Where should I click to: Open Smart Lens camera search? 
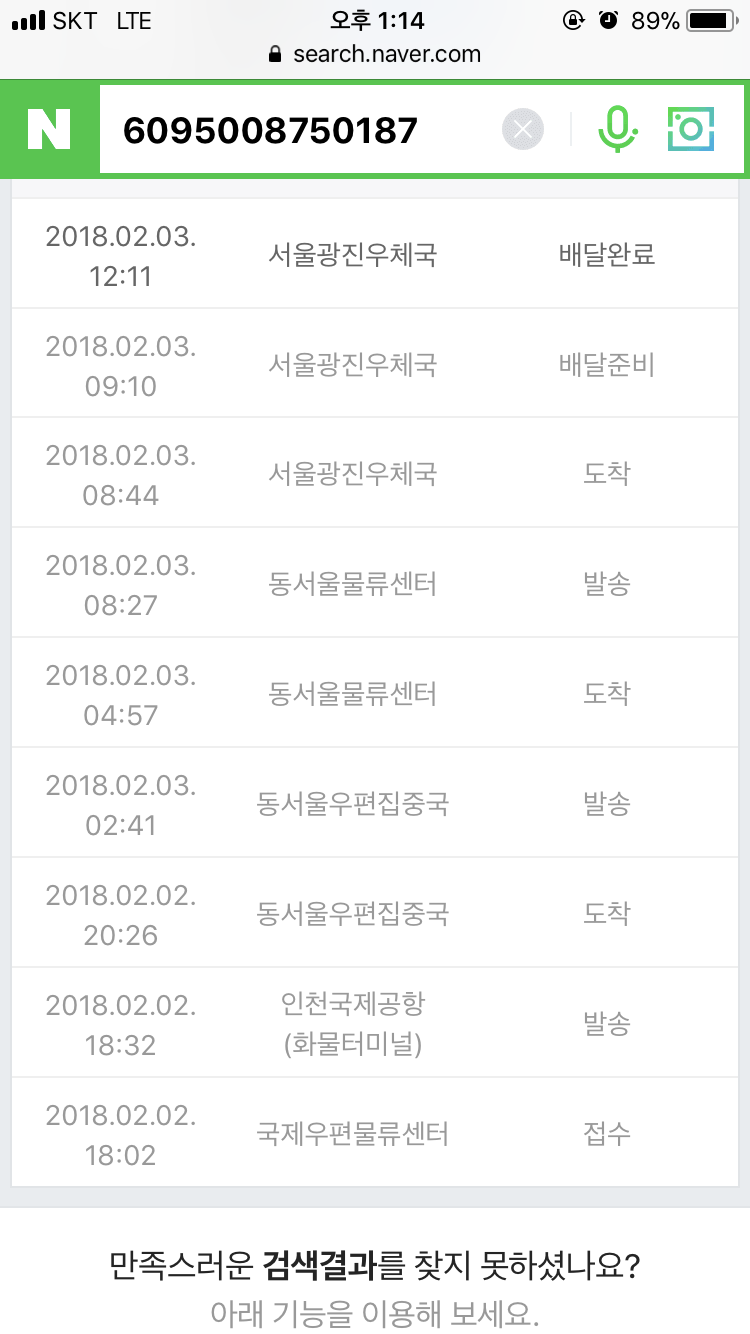(x=691, y=129)
